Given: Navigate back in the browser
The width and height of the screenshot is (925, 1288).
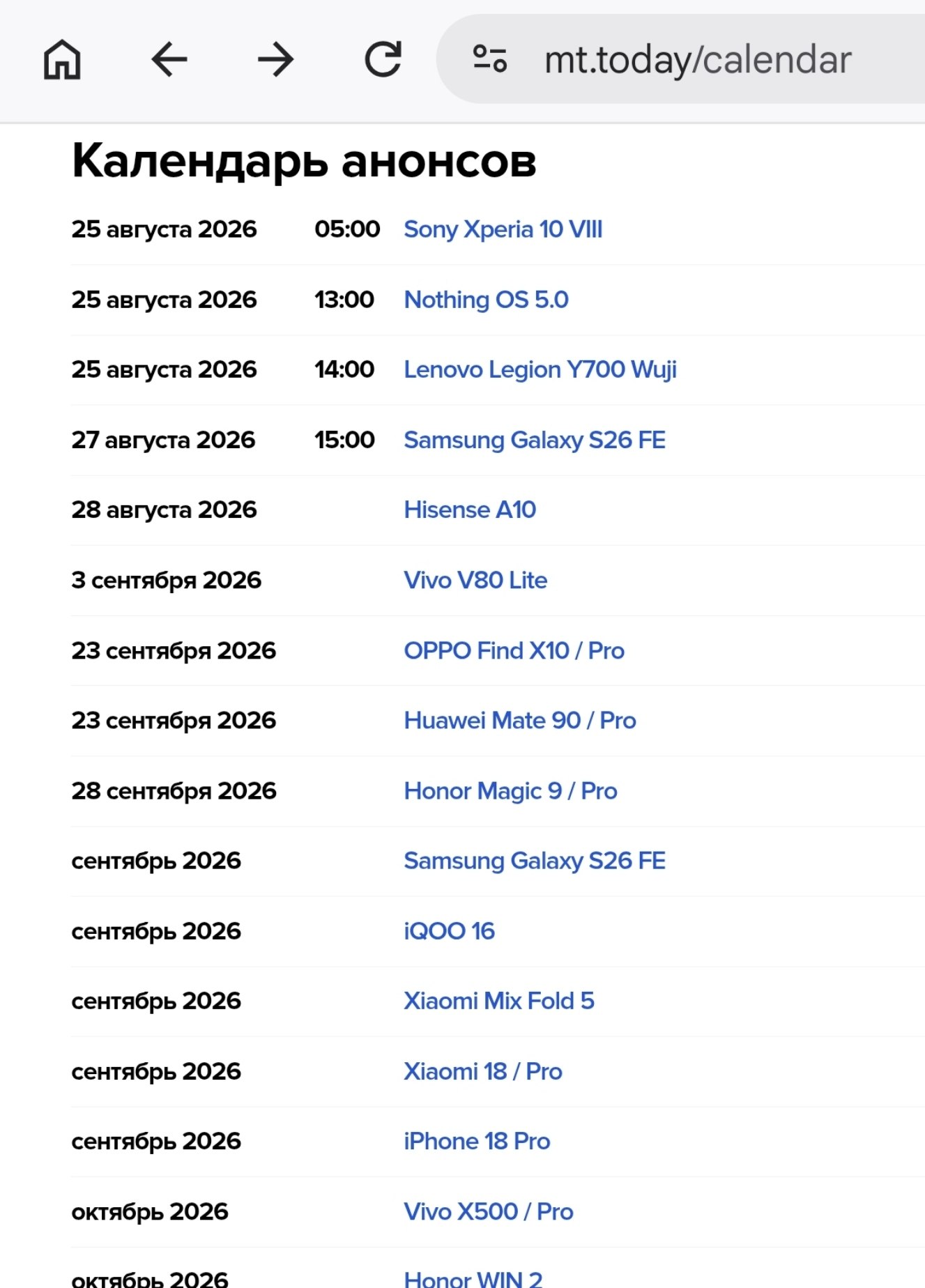Looking at the screenshot, I should pyautogui.click(x=169, y=59).
